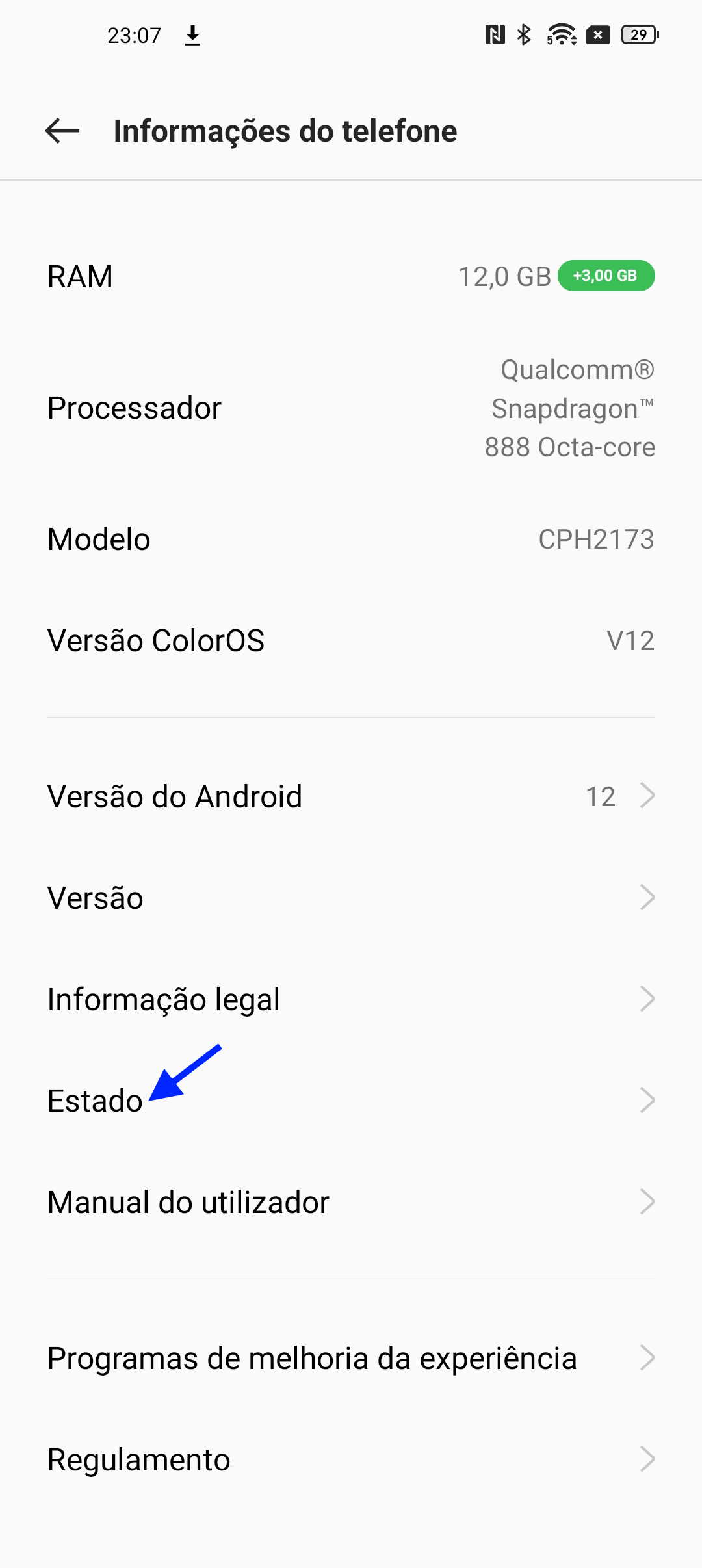702x1568 pixels.
Task: Open the Versão row
Action: tap(351, 898)
